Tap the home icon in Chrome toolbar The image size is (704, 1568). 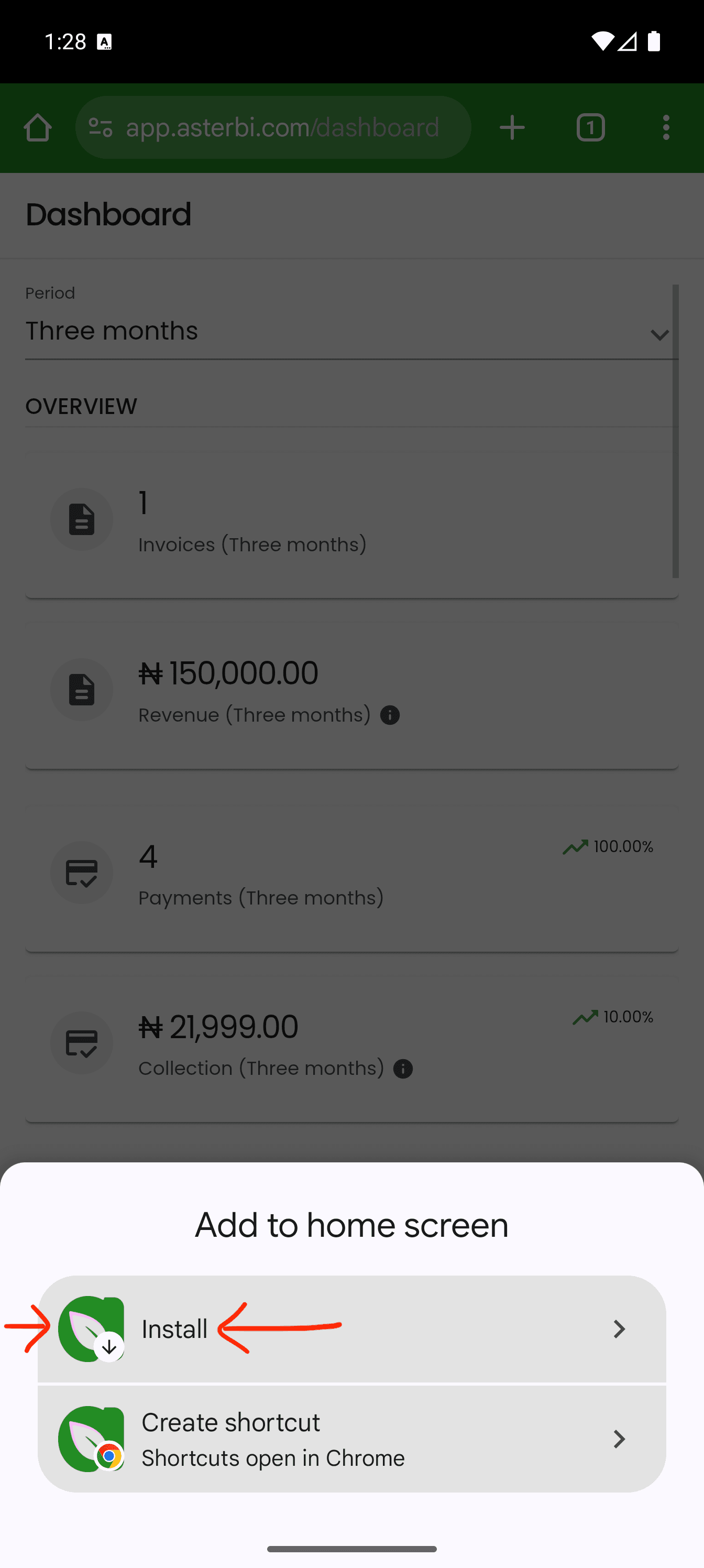[38, 127]
